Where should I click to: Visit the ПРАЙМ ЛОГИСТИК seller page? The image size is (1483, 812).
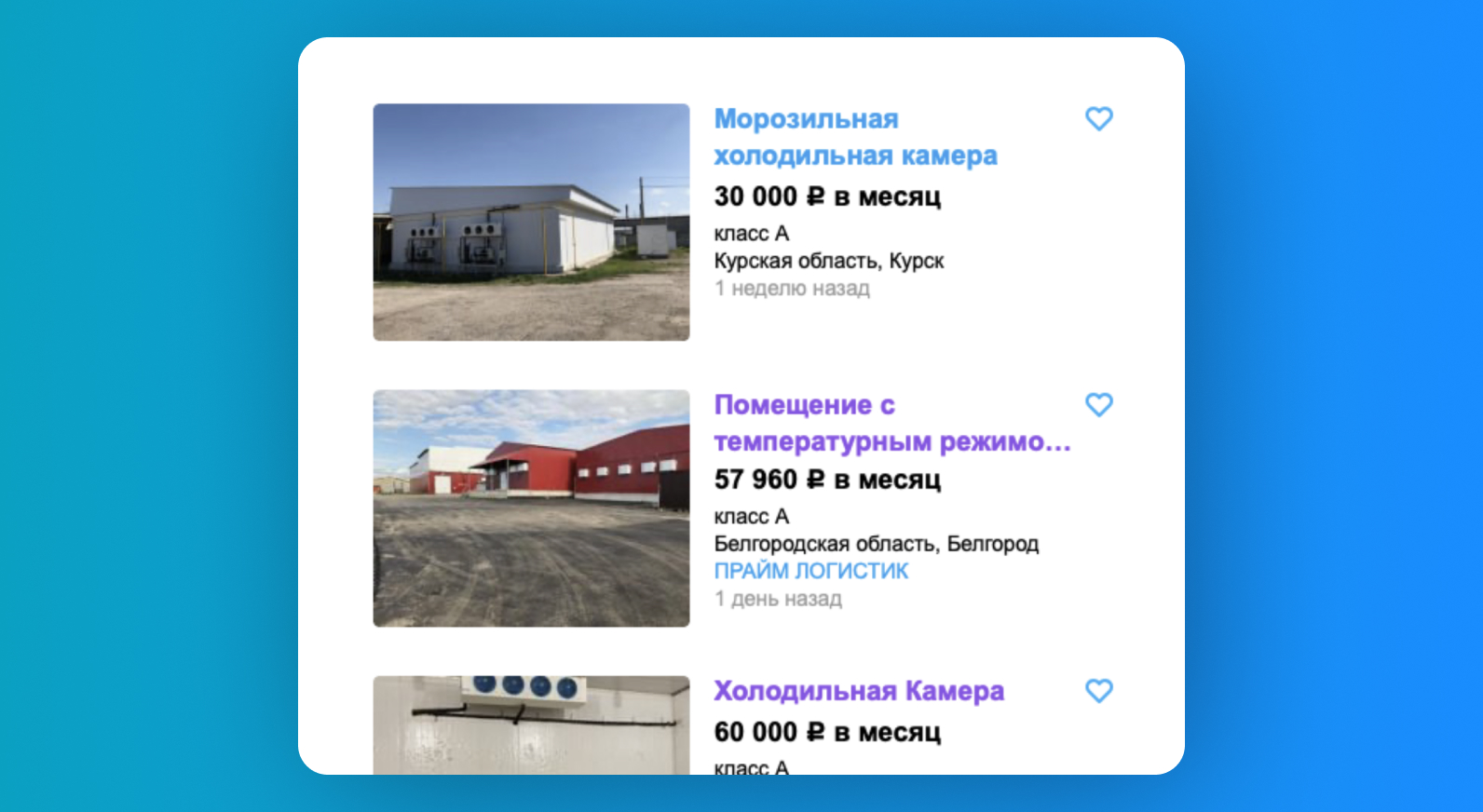coord(810,571)
